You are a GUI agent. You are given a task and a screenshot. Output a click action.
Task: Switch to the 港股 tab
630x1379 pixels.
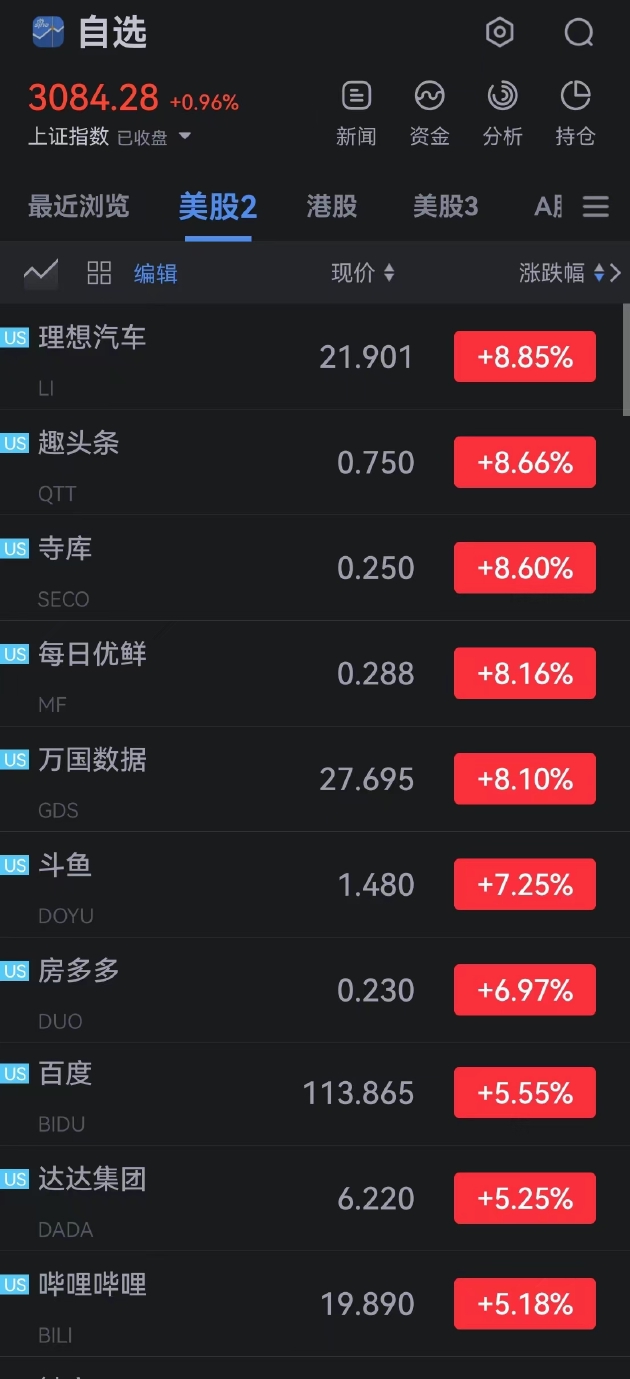pos(331,207)
